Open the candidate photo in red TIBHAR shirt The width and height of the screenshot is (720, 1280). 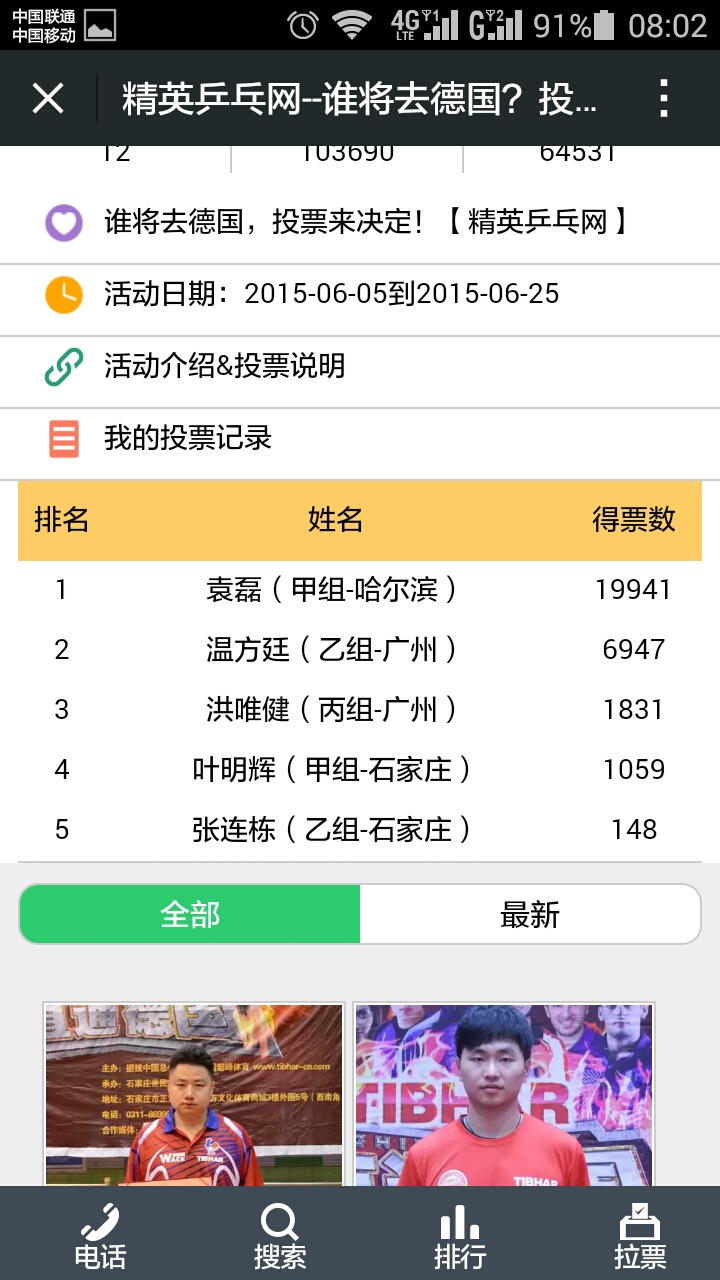(504, 1095)
